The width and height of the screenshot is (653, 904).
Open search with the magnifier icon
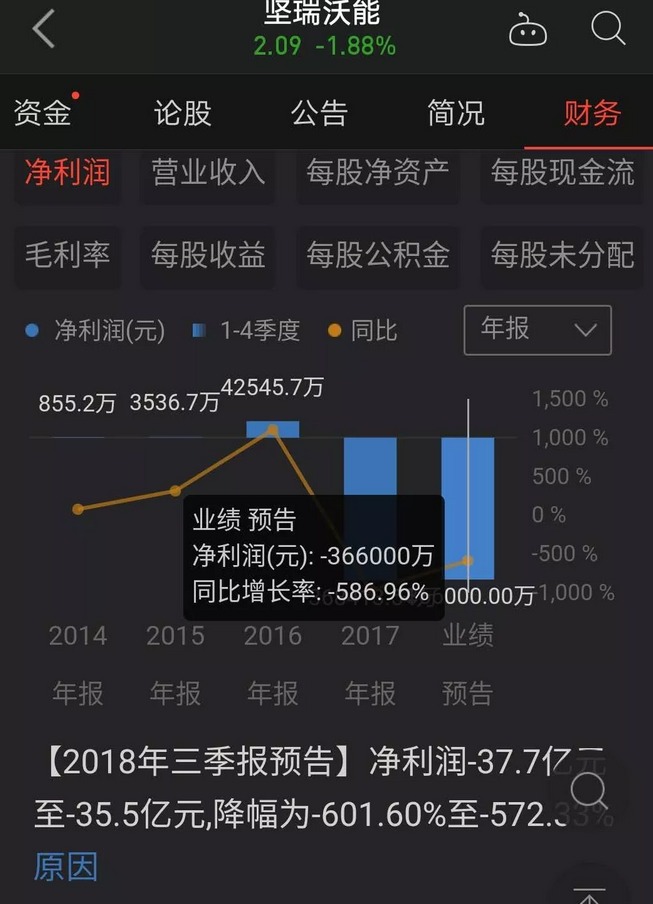point(608,28)
